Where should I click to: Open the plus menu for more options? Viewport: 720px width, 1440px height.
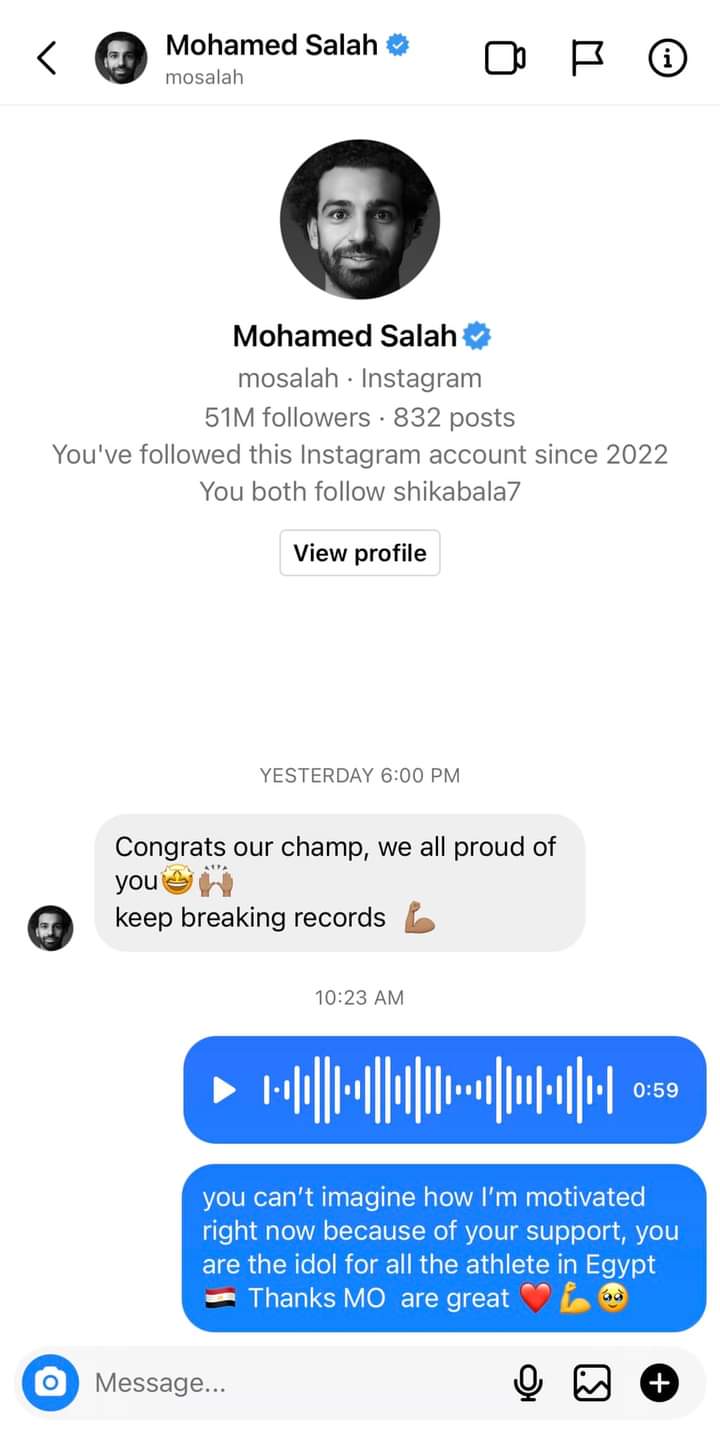[658, 1383]
